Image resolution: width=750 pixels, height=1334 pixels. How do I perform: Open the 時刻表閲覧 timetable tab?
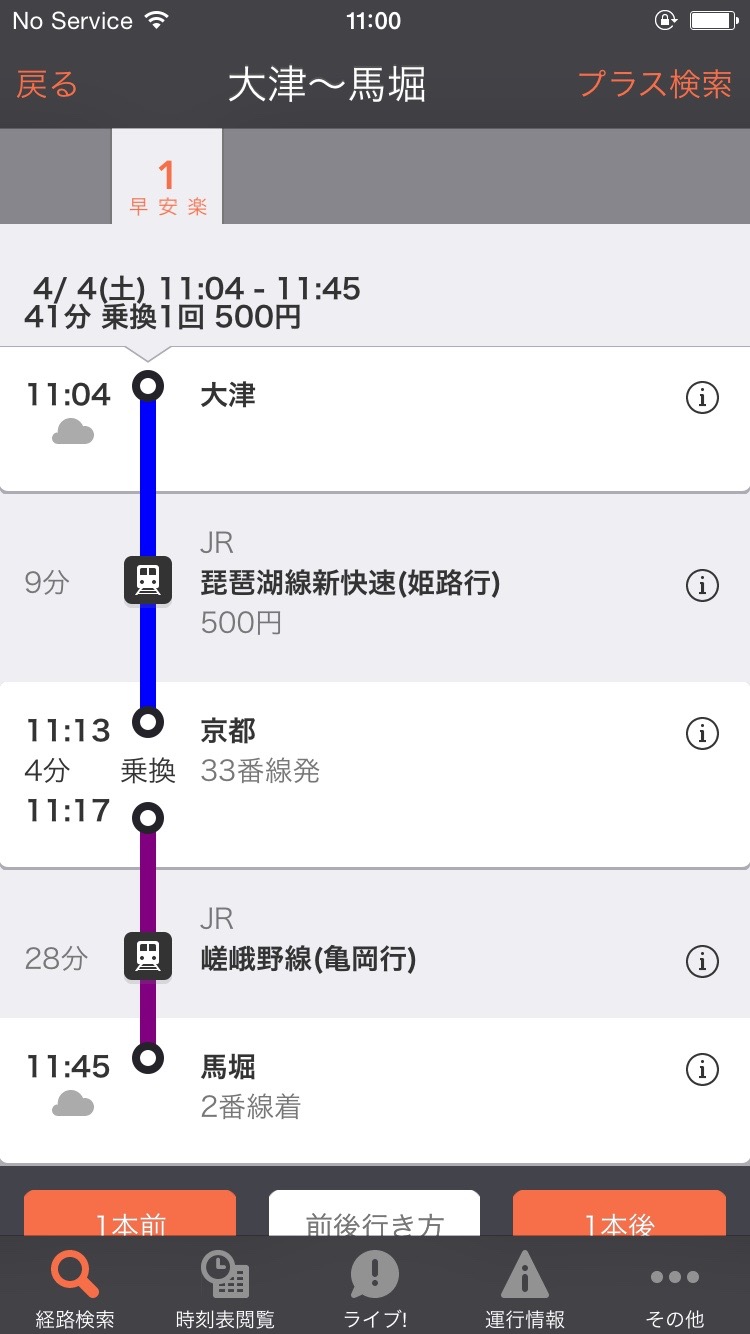pyautogui.click(x=225, y=1290)
